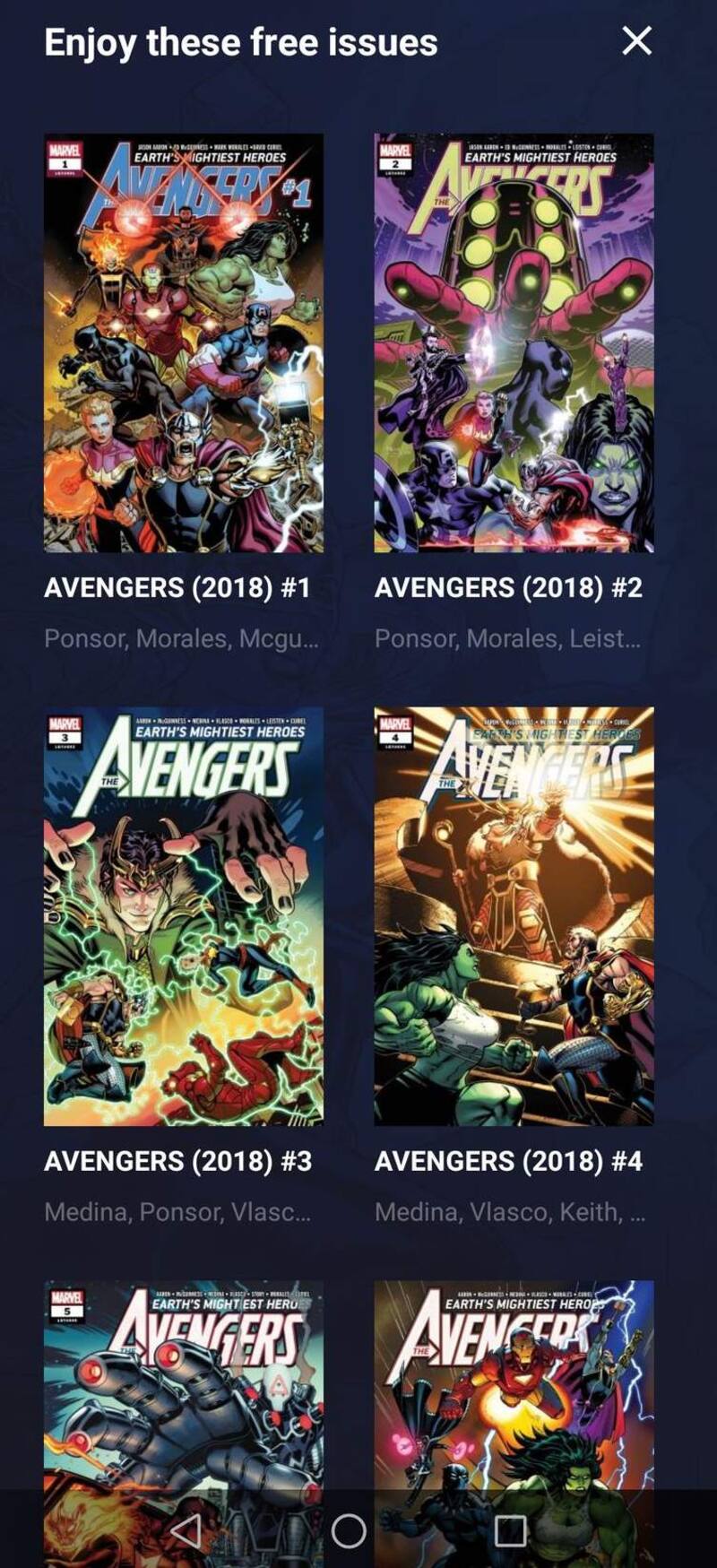Open Avengers (2018) #2 cover
Image resolution: width=717 pixels, height=1568 pixels.
[x=514, y=342]
